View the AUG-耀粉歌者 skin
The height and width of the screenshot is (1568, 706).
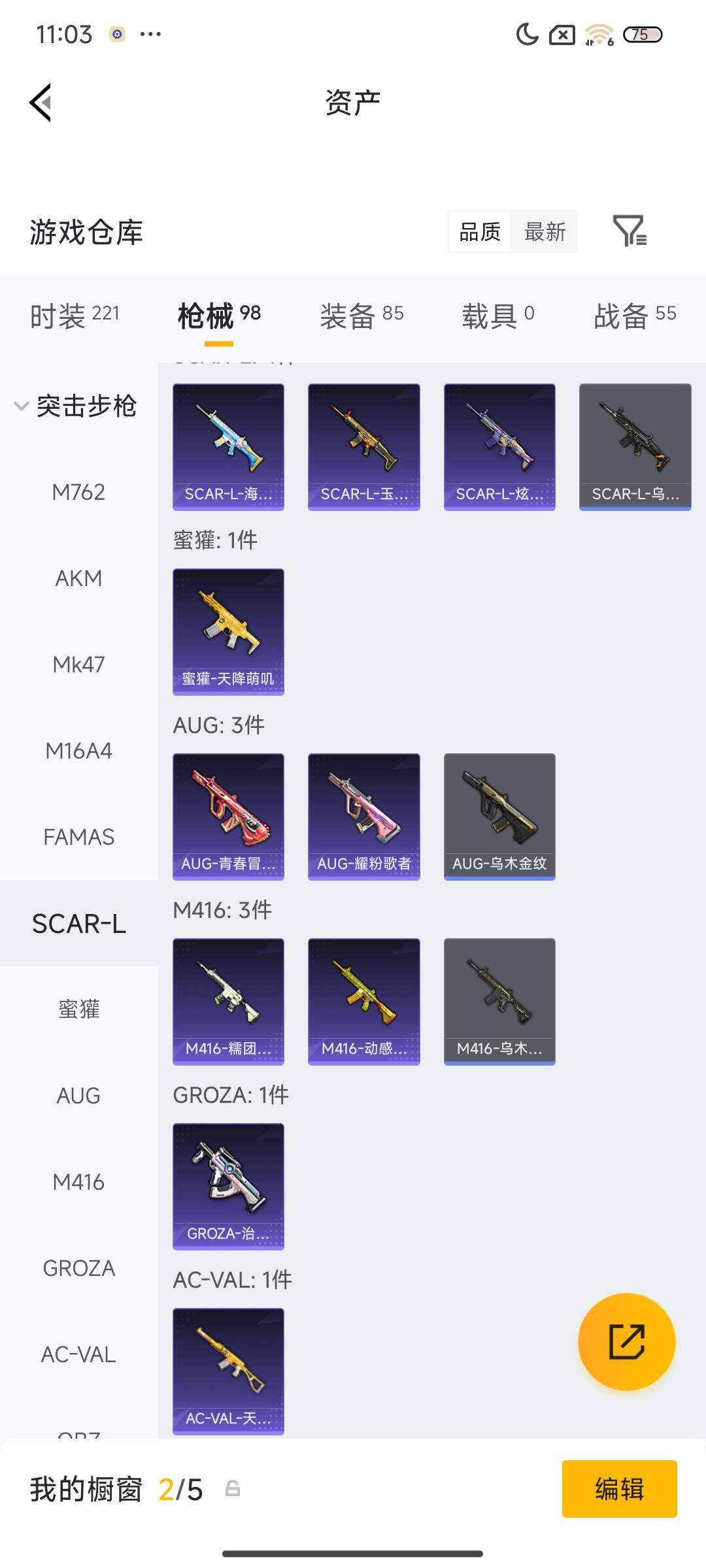[363, 816]
